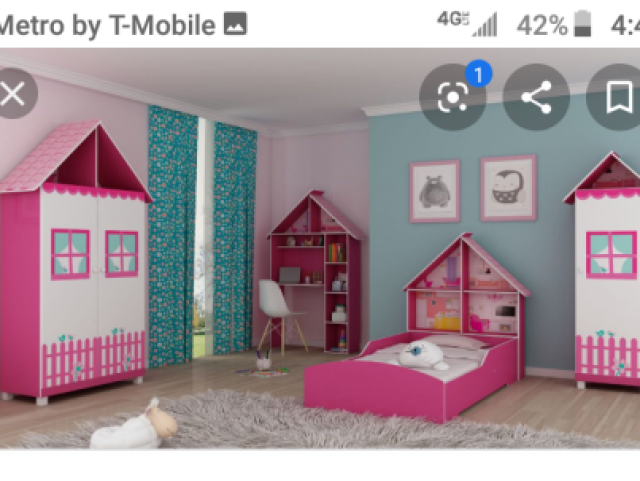640x481 pixels.
Task: Bookmark this image to collection
Action: coord(618,97)
